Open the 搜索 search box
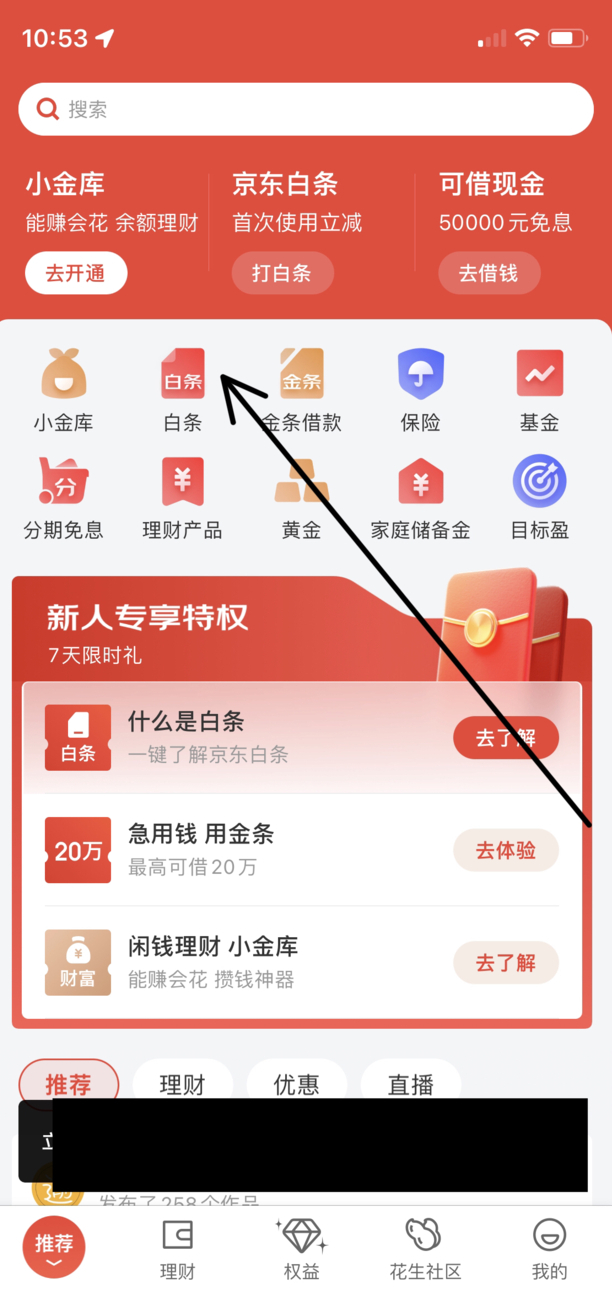Image resolution: width=612 pixels, height=1315 pixels. [x=305, y=109]
